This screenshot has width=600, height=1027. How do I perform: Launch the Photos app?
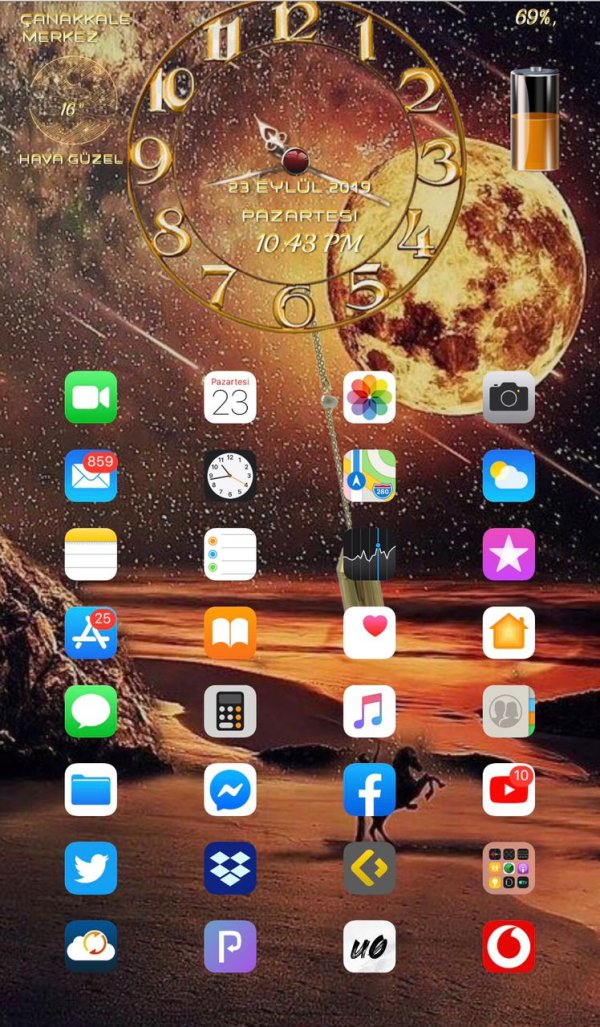point(369,397)
